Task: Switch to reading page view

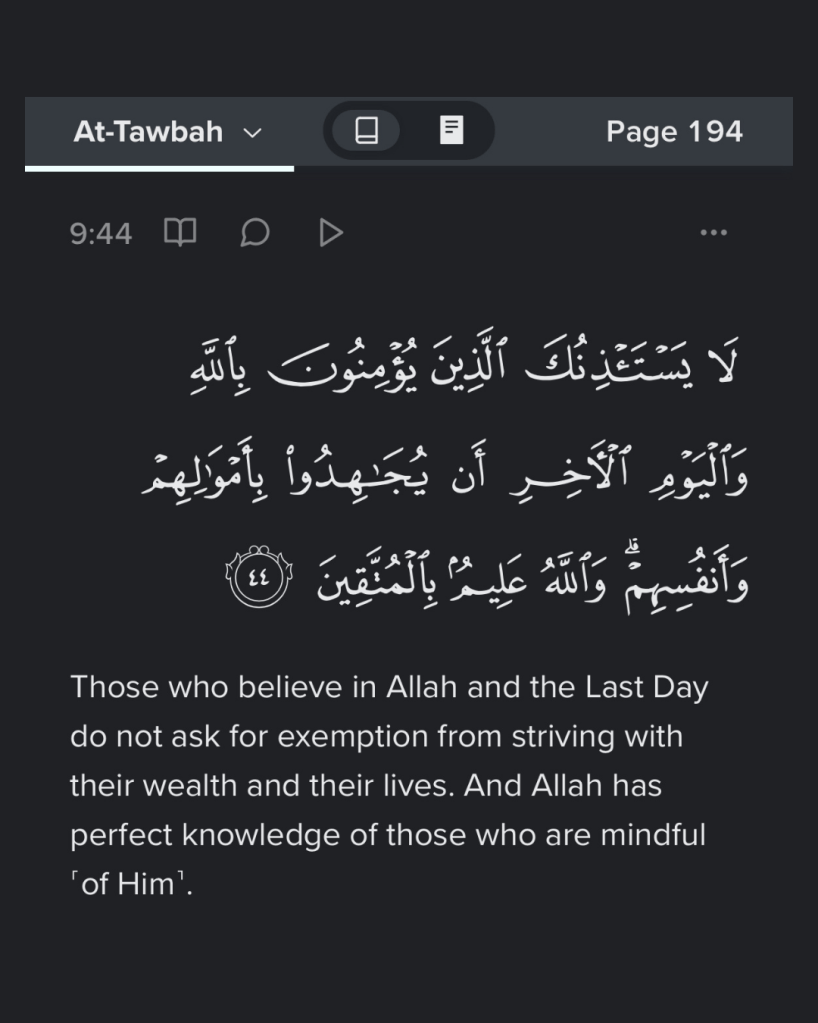Action: pyautogui.click(x=452, y=131)
